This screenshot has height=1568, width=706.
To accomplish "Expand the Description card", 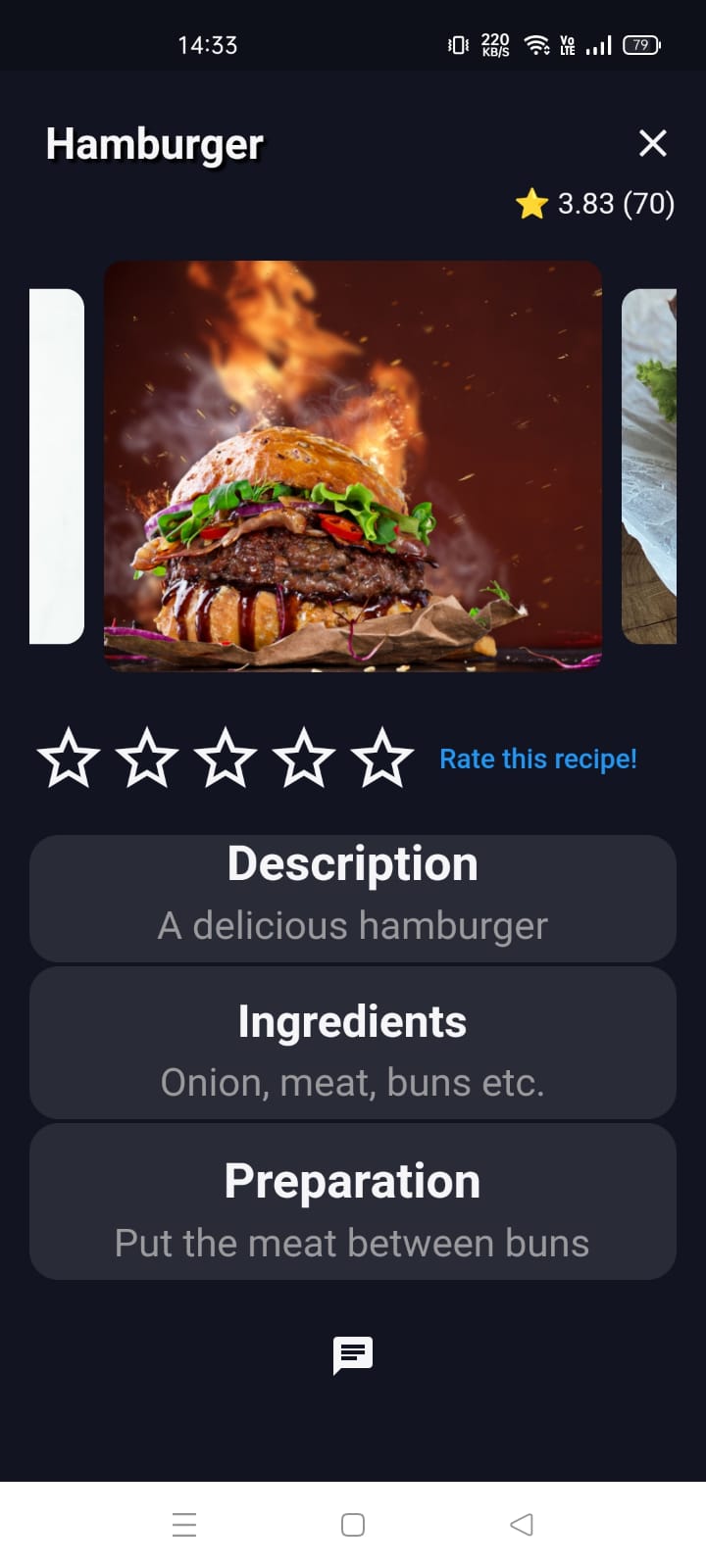I will point(352,897).
